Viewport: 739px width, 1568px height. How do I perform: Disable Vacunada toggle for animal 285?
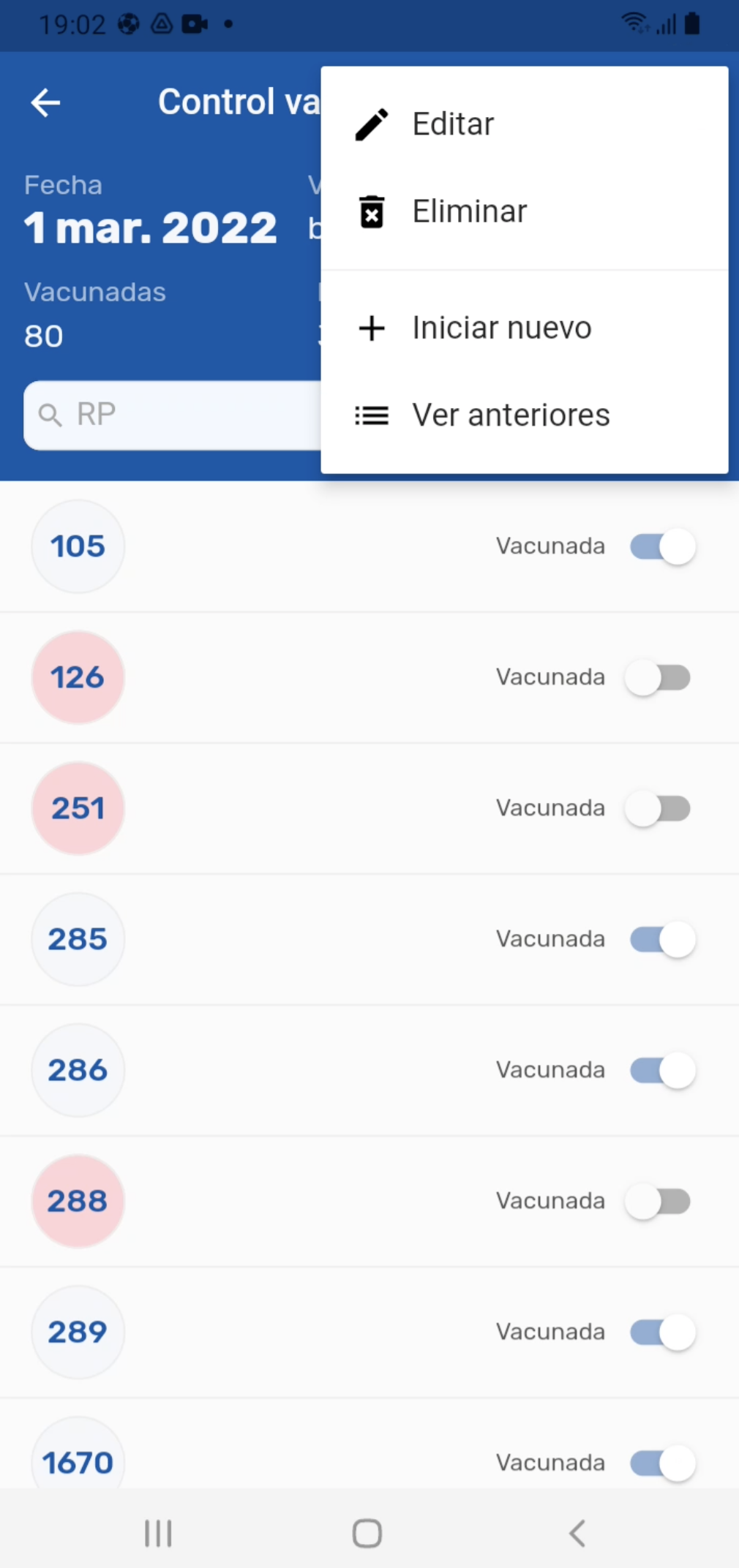pos(662,940)
